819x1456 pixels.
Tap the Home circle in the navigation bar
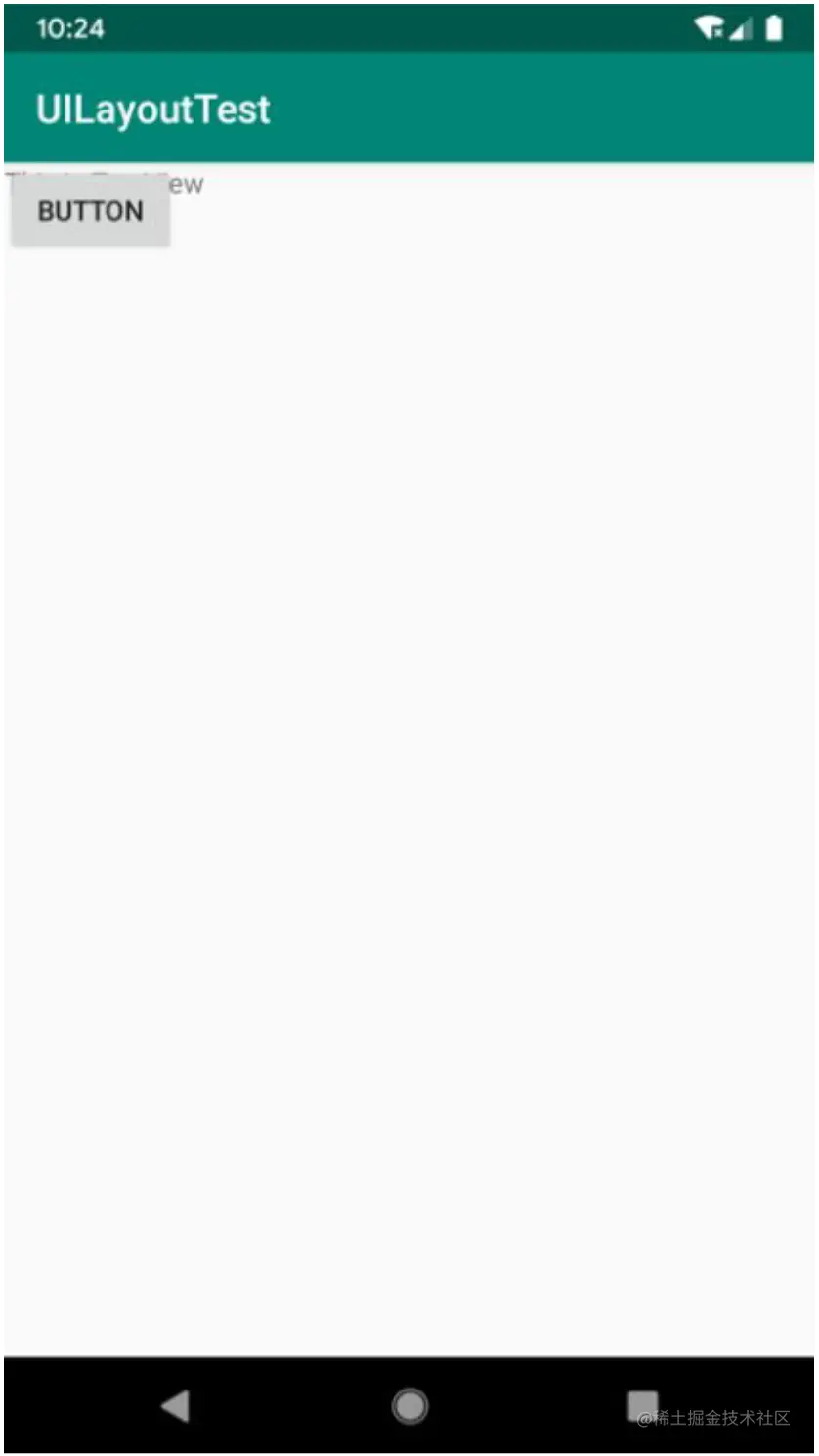click(409, 1405)
